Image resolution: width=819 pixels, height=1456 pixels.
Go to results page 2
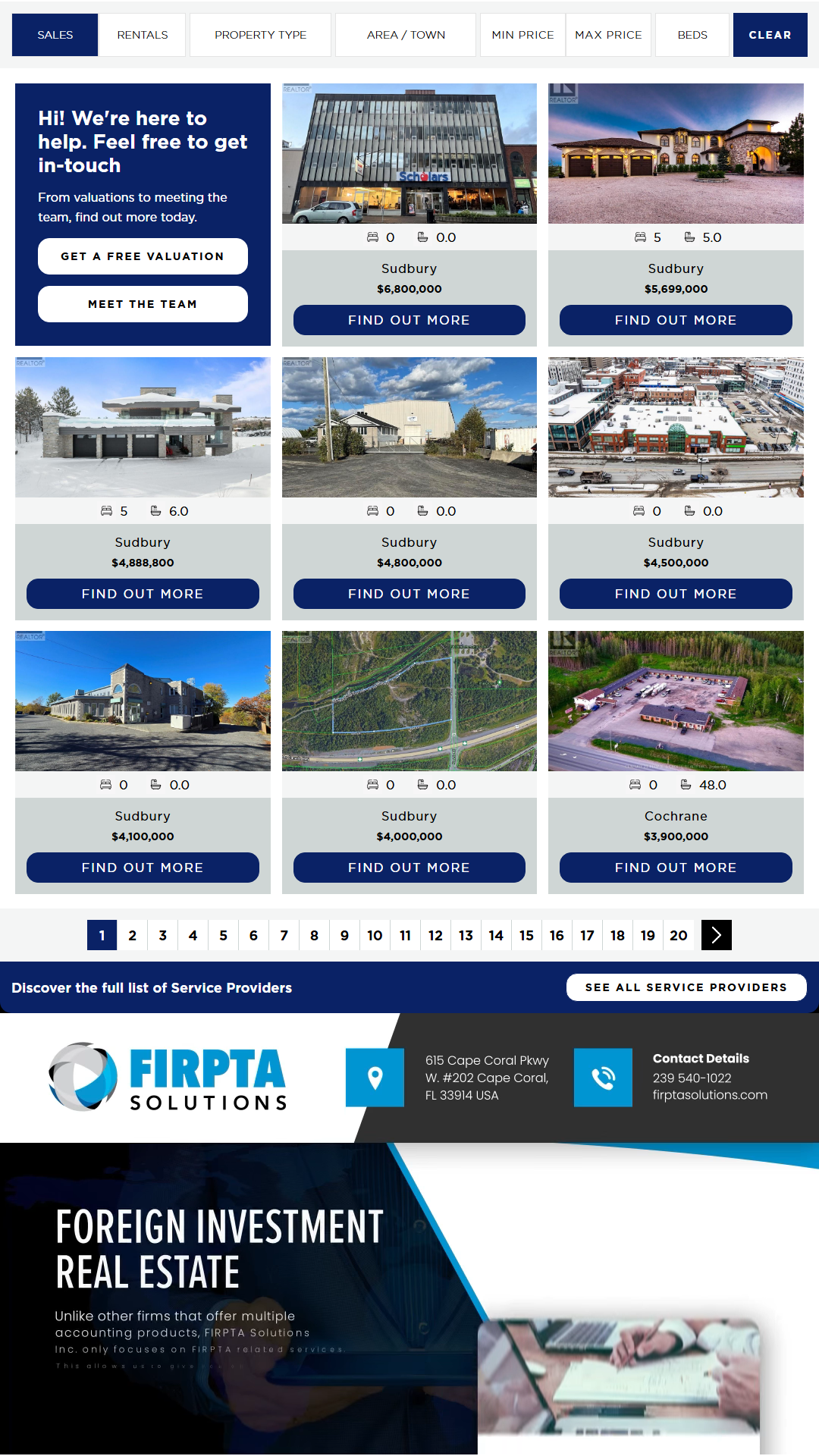(x=132, y=935)
